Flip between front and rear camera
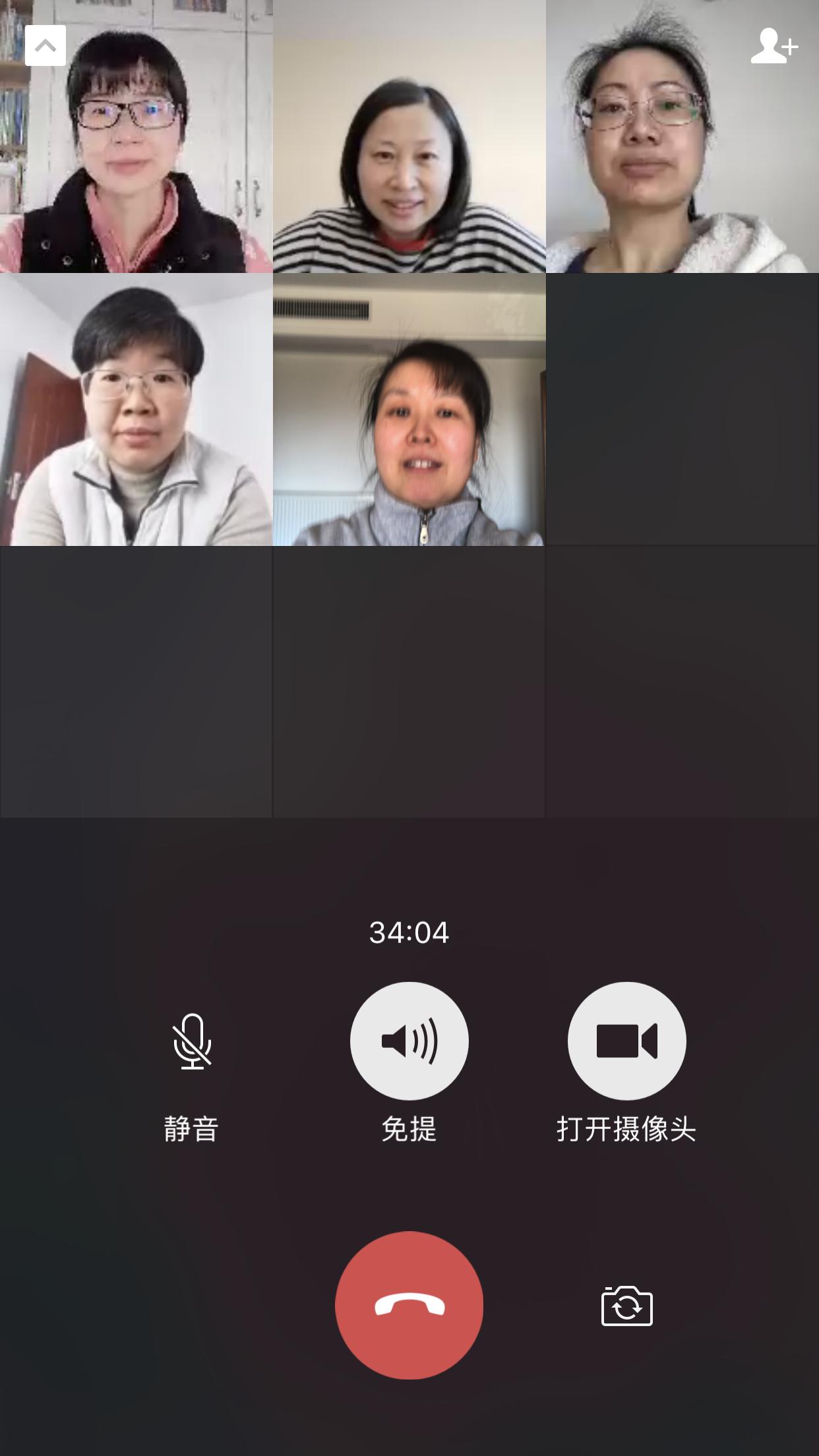Screen dimensions: 819x1456 point(626,1306)
